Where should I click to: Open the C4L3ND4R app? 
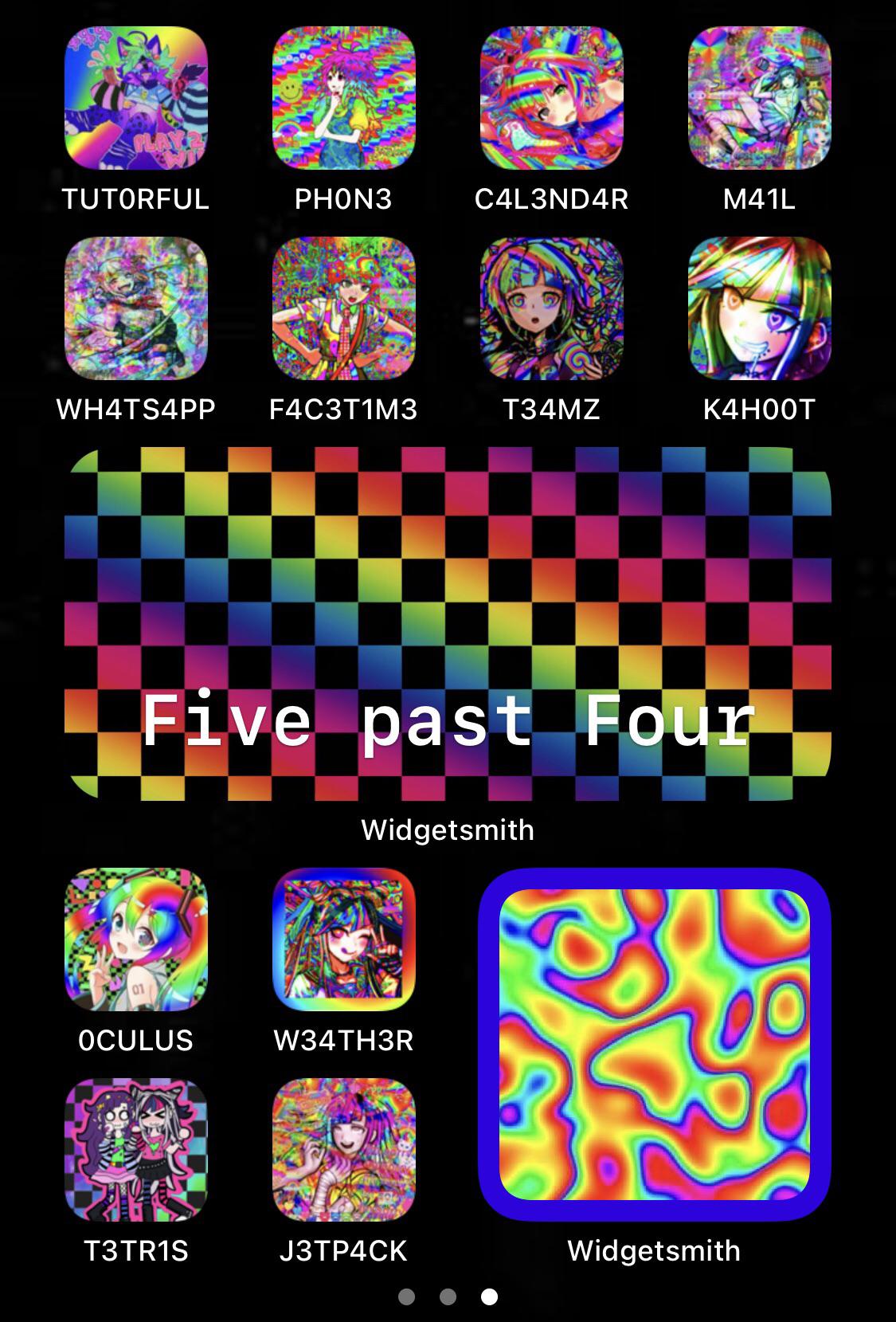pyautogui.click(x=551, y=98)
